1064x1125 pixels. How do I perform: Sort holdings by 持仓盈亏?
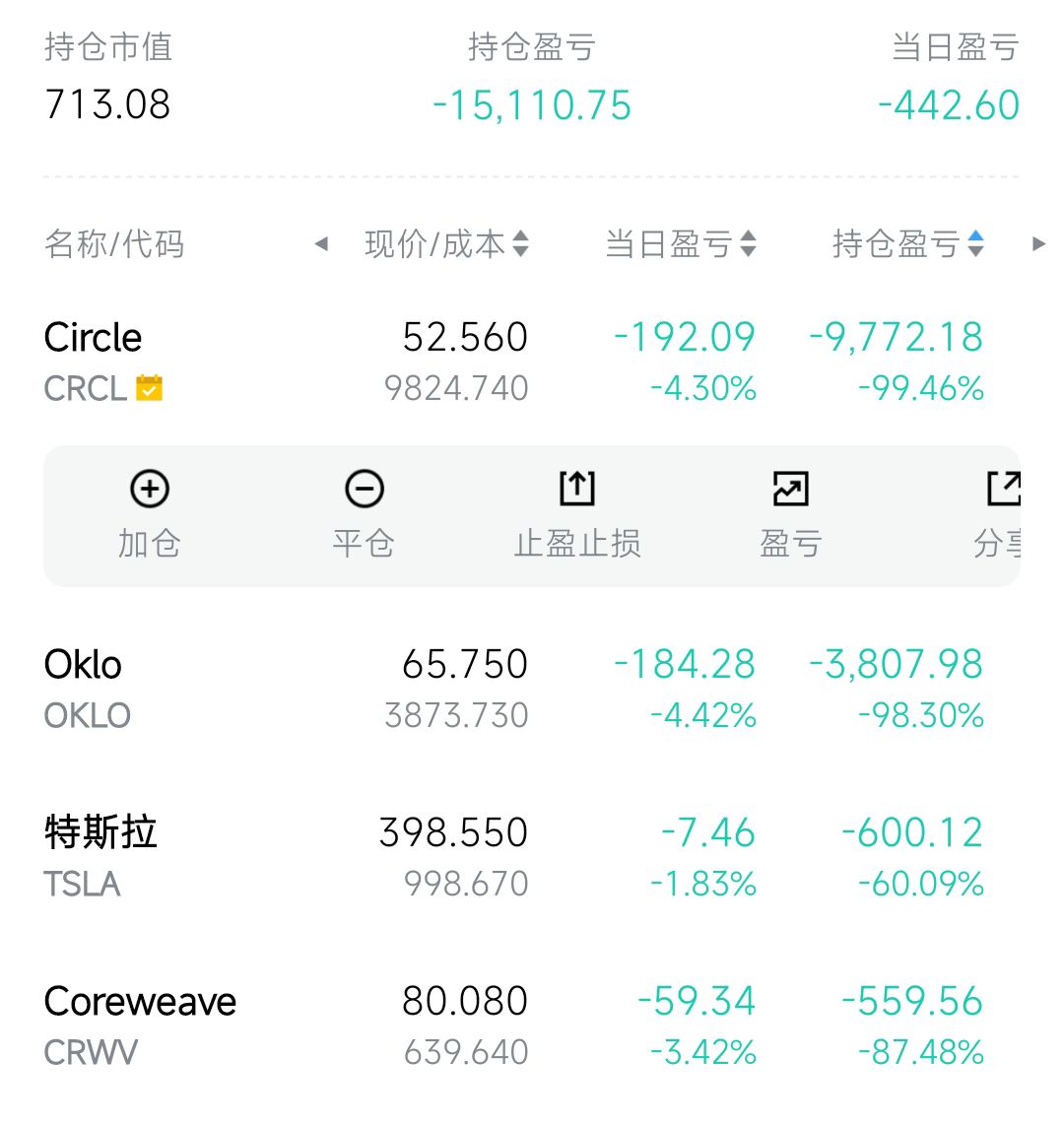(x=907, y=244)
